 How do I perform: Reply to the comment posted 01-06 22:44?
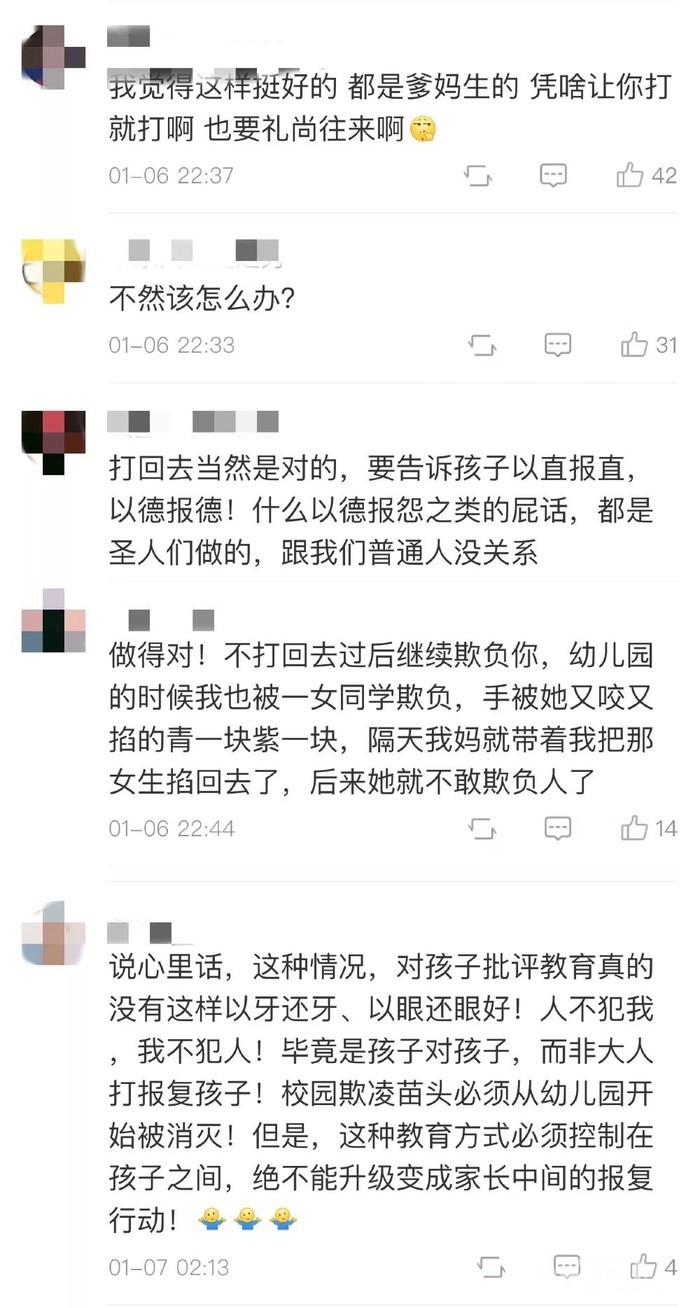[558, 828]
